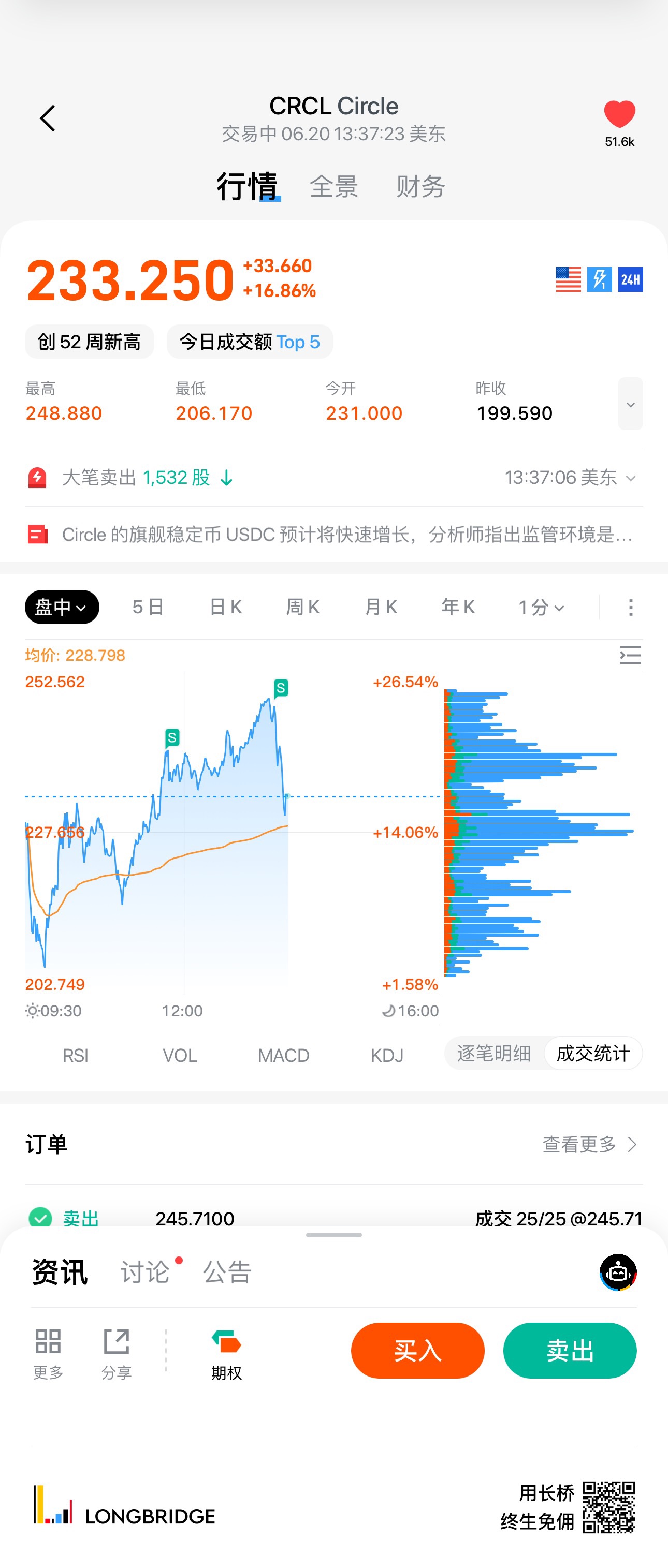Tap the 卖出 sell button

(x=569, y=1350)
